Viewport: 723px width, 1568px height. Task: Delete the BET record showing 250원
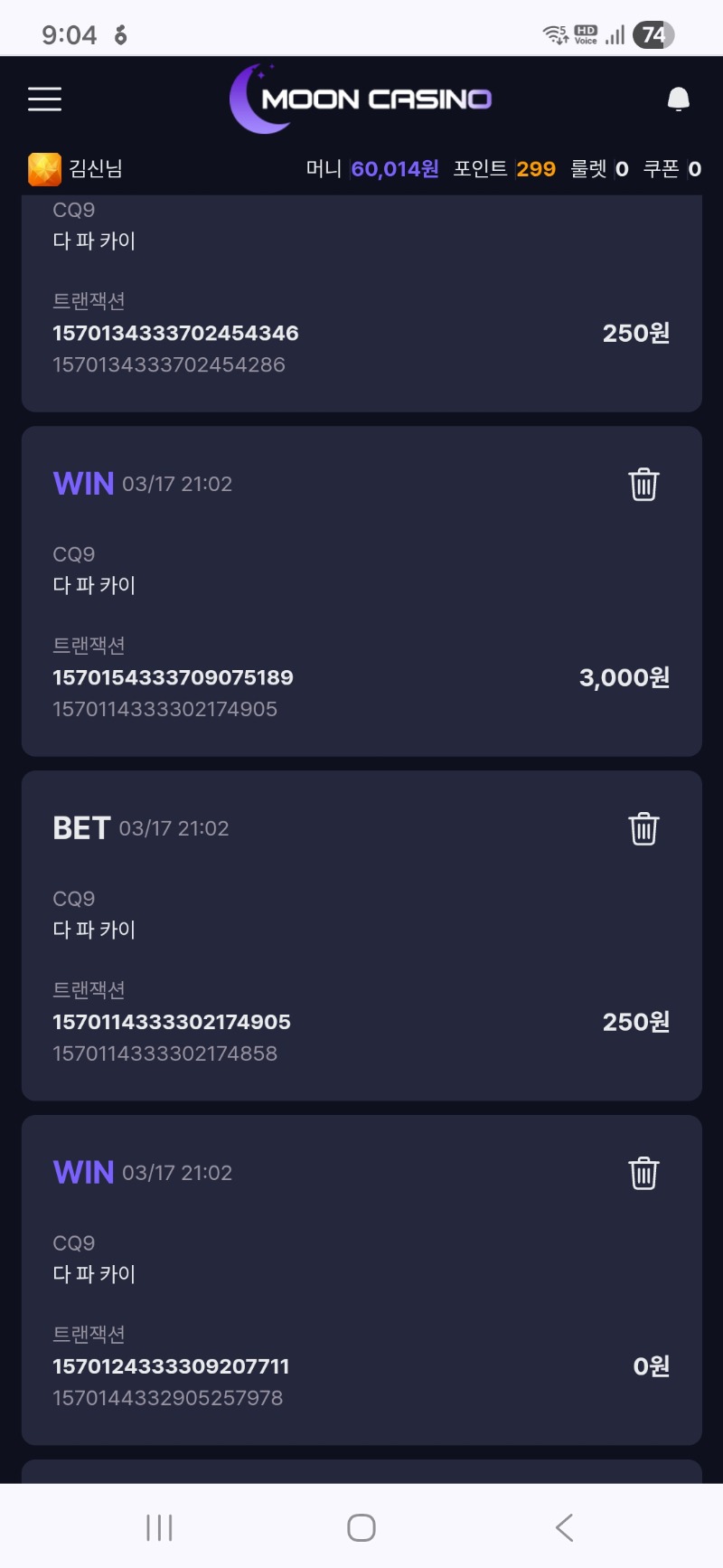click(643, 828)
